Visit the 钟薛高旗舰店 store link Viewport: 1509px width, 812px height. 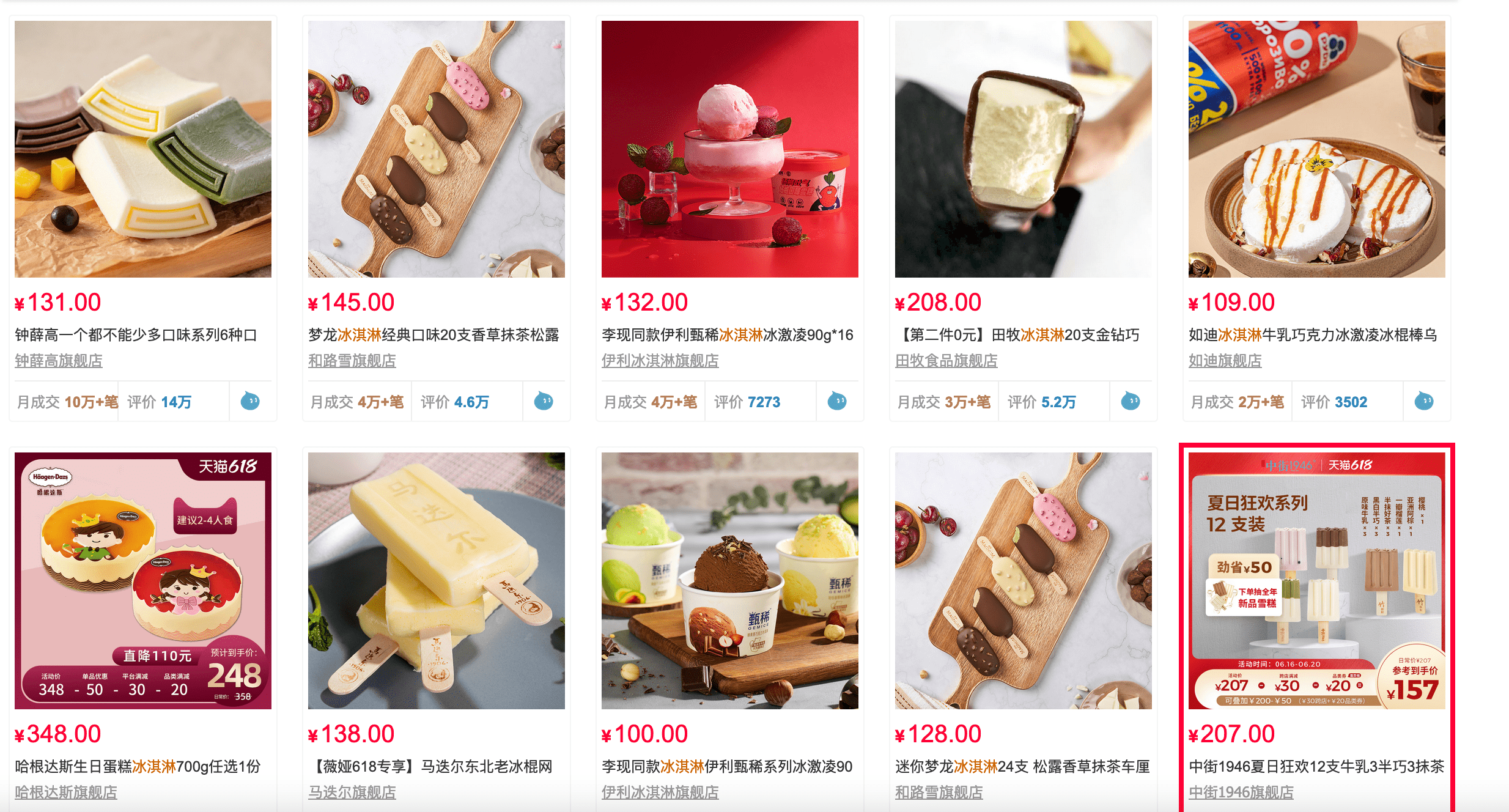click(x=59, y=361)
